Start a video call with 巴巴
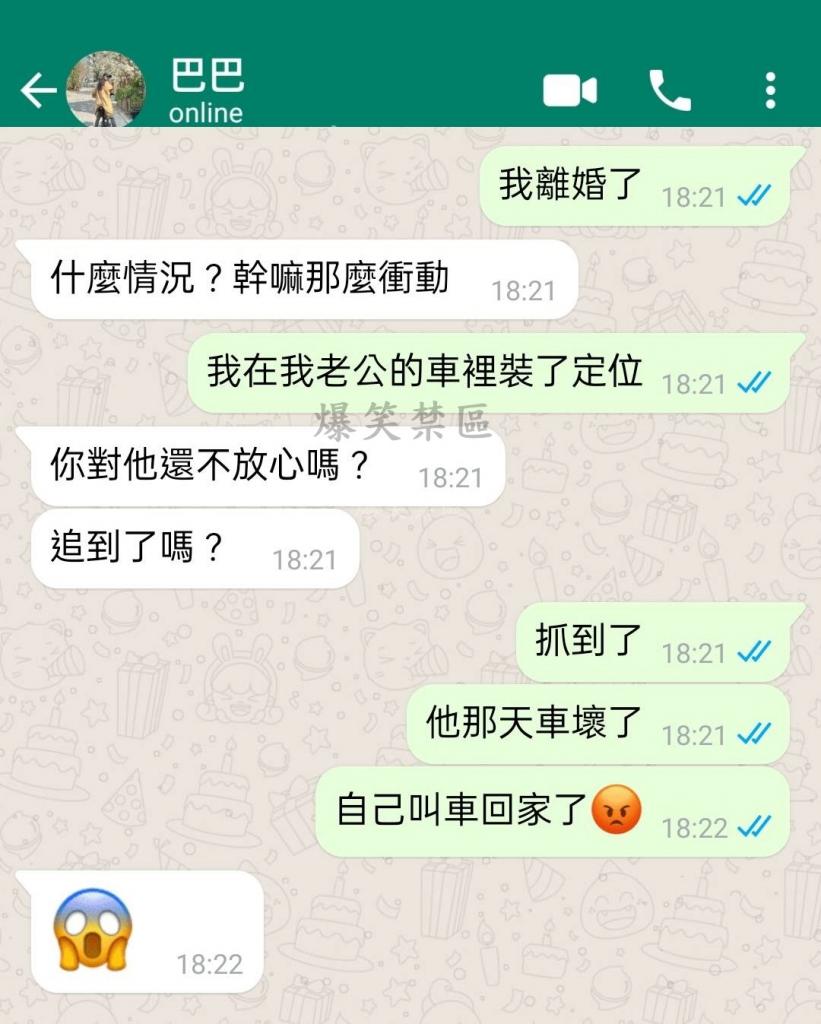 pyautogui.click(x=570, y=91)
